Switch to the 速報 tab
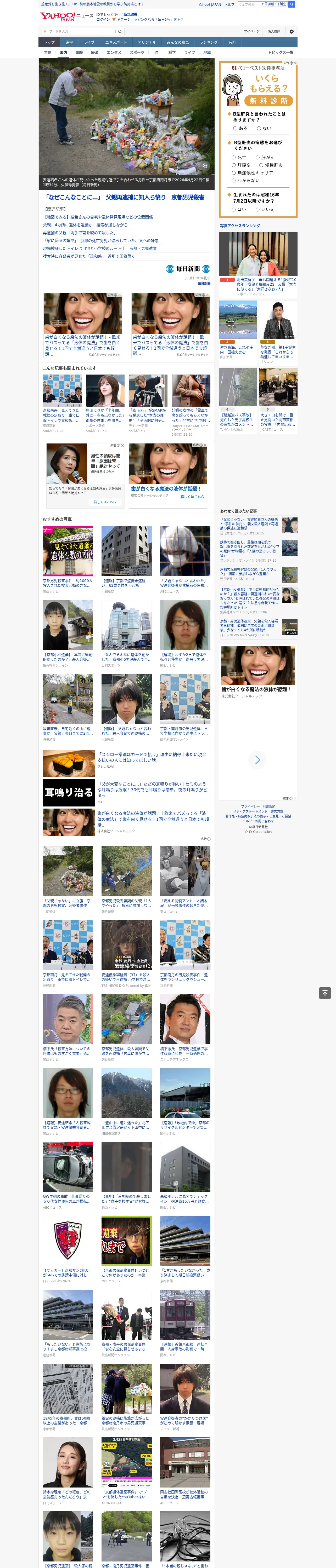Screen dimensions: 336x1568 [69, 43]
